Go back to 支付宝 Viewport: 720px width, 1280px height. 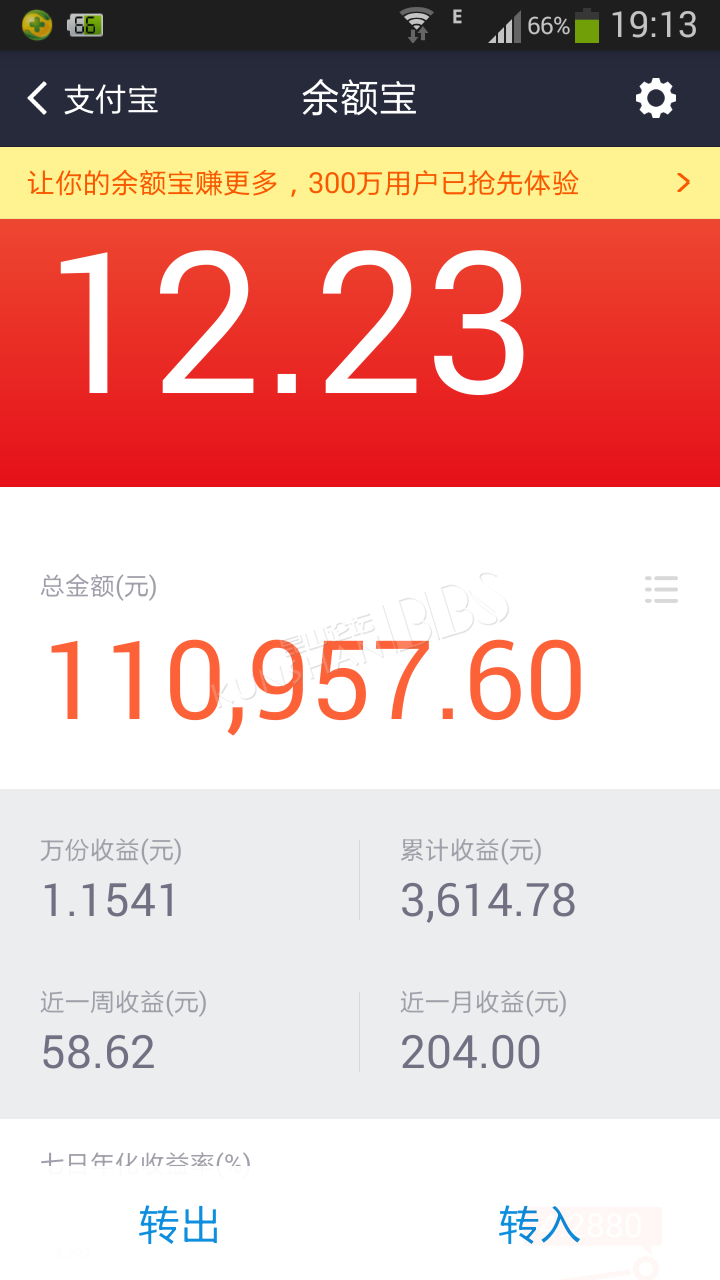[x=92, y=99]
